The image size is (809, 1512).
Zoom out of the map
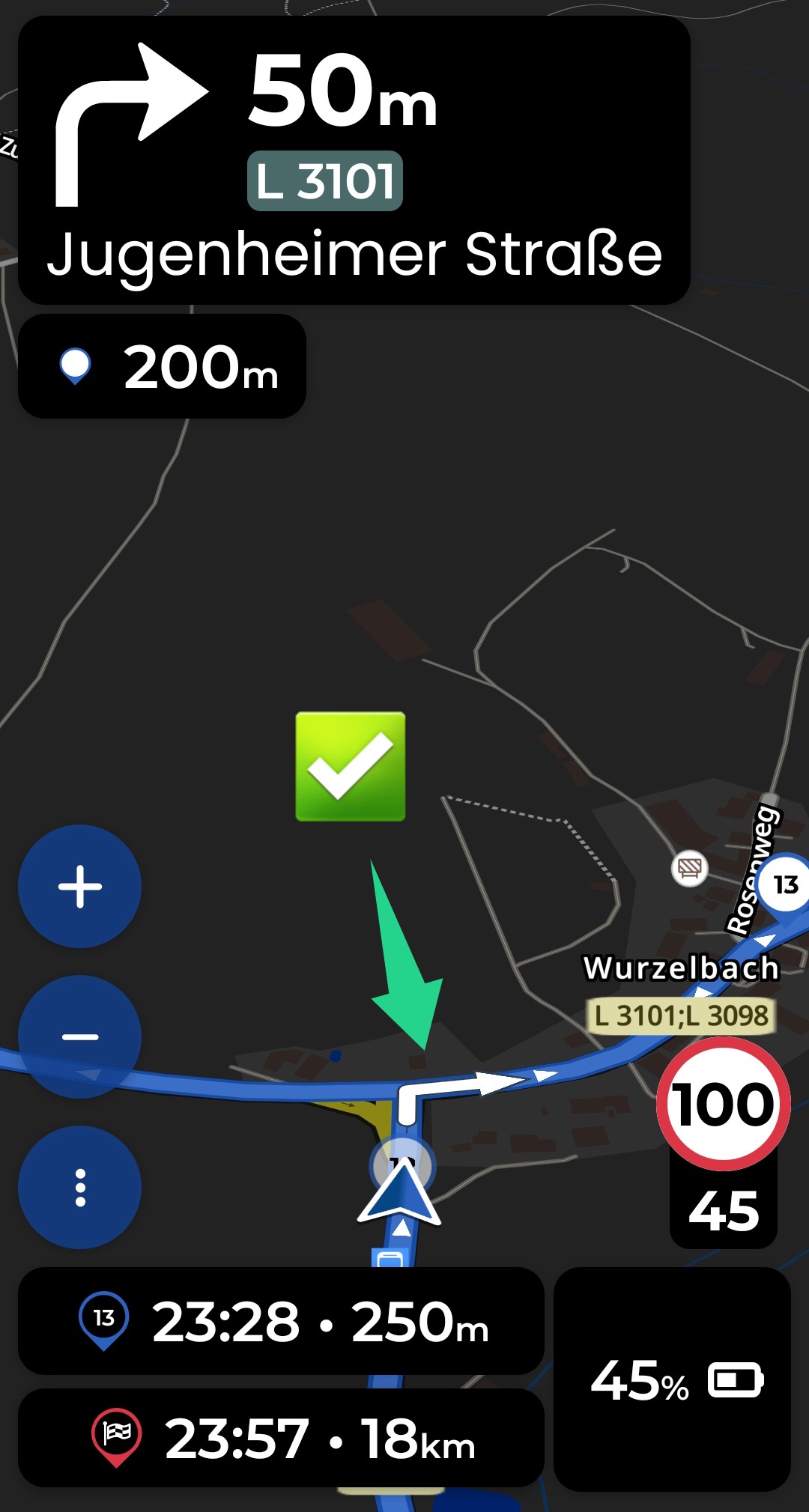(79, 1037)
